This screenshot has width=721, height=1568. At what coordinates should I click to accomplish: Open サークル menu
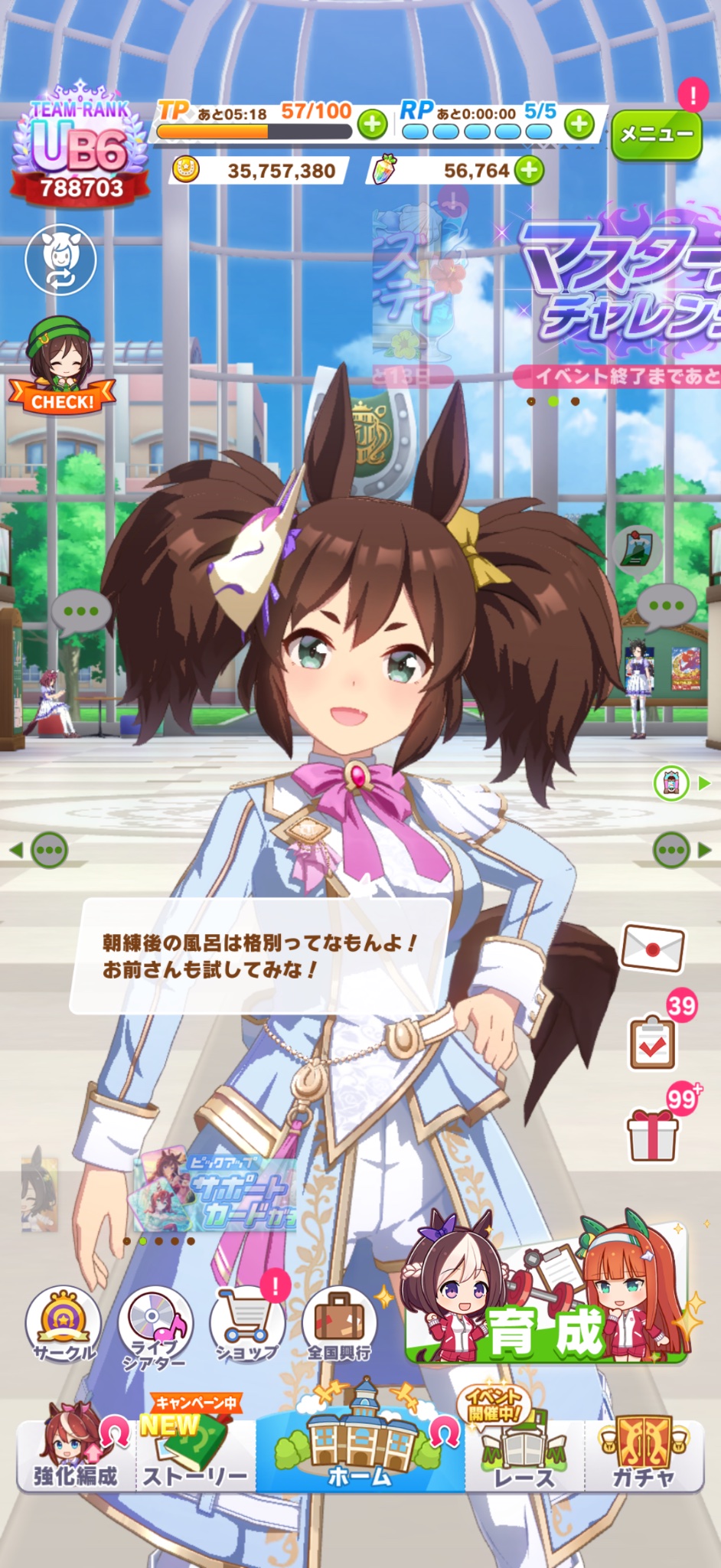coord(64,1325)
